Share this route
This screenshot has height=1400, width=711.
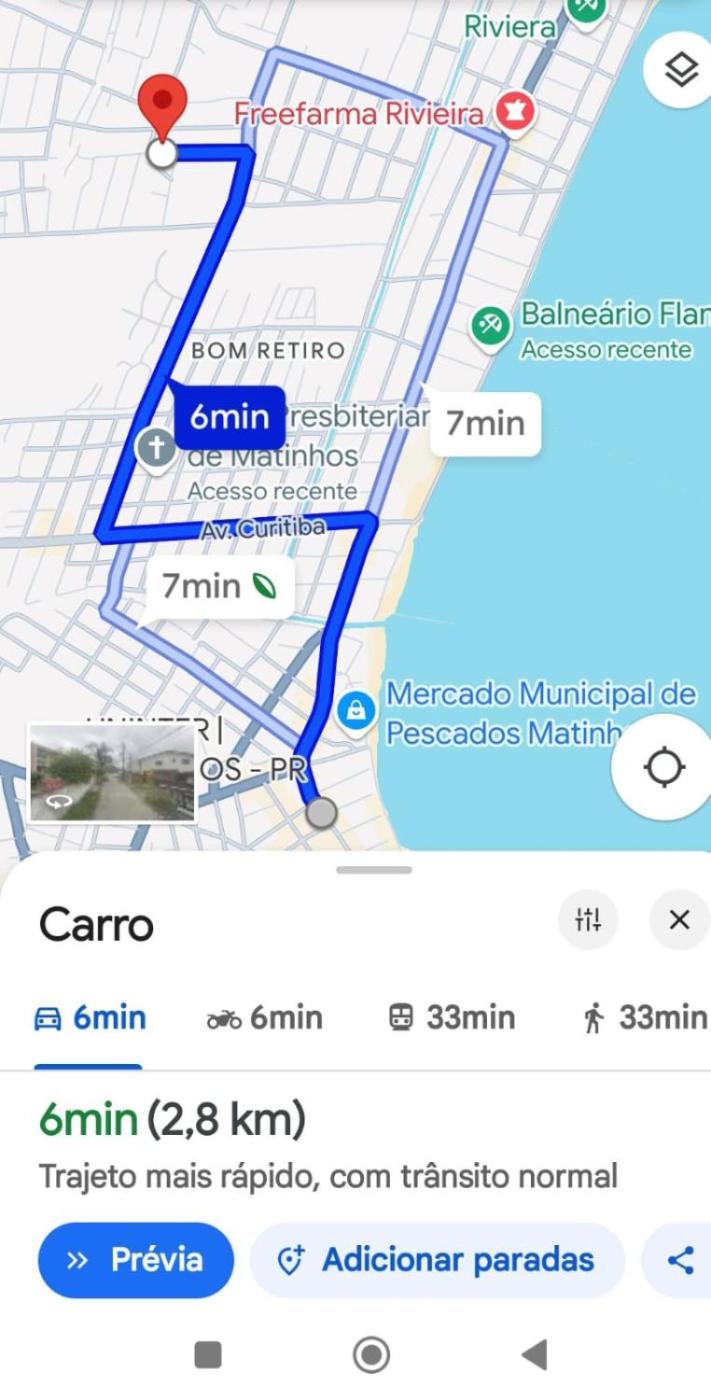coord(680,1259)
